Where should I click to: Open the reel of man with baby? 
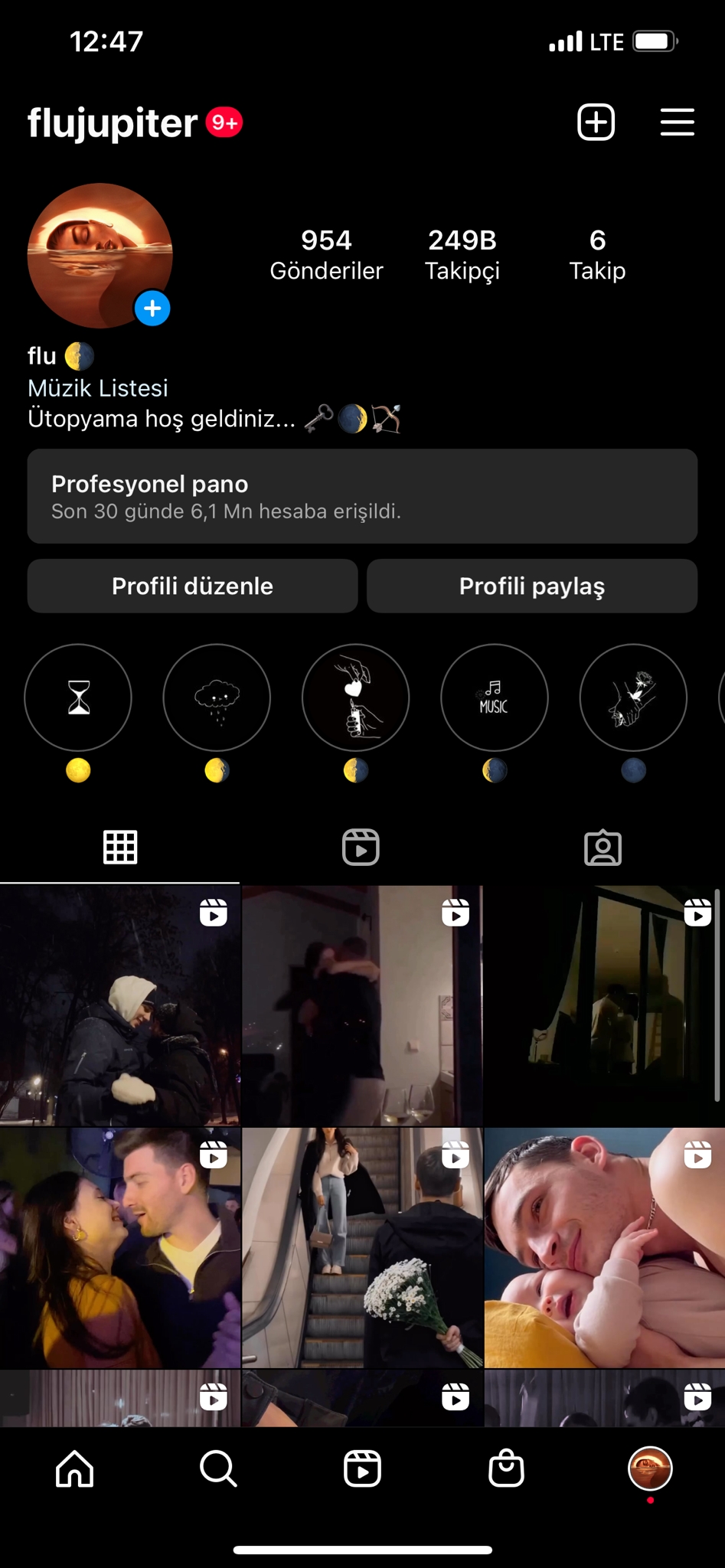[x=605, y=1247]
